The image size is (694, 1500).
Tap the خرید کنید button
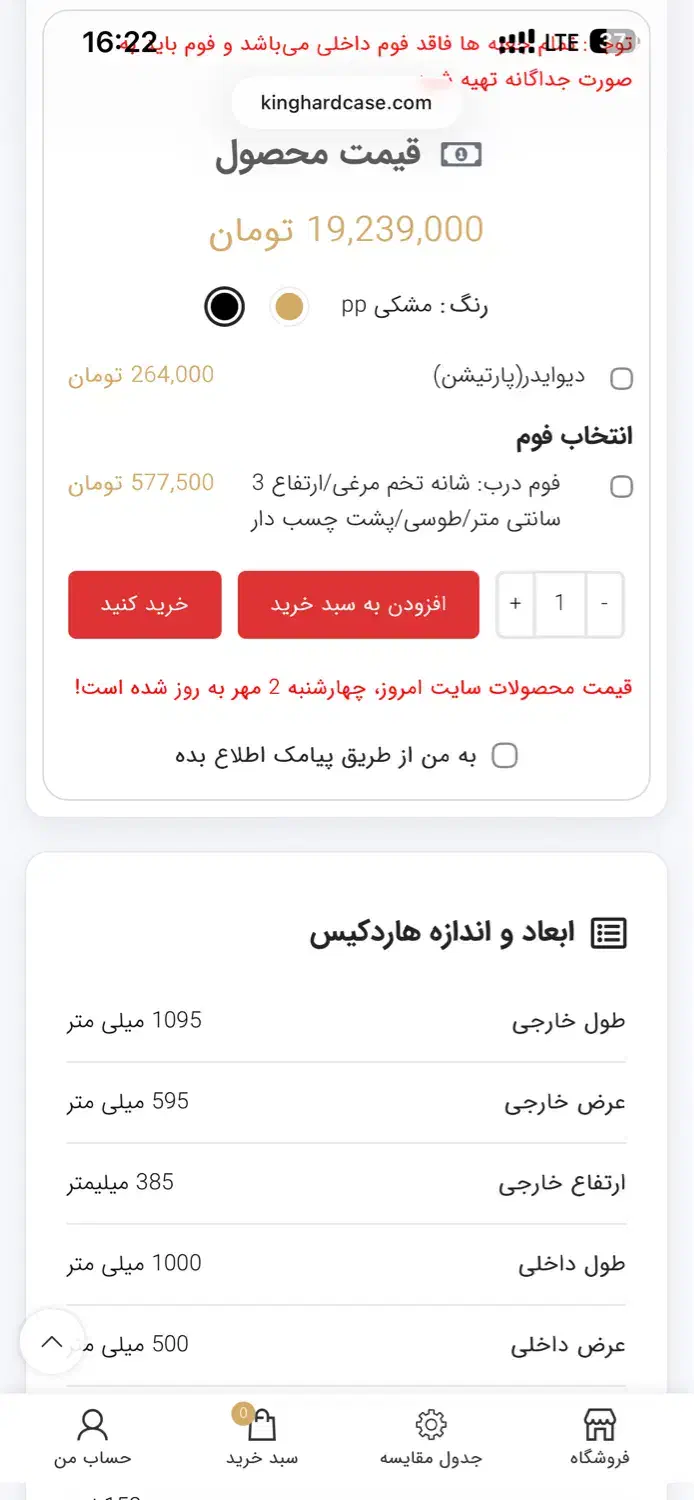[145, 605]
